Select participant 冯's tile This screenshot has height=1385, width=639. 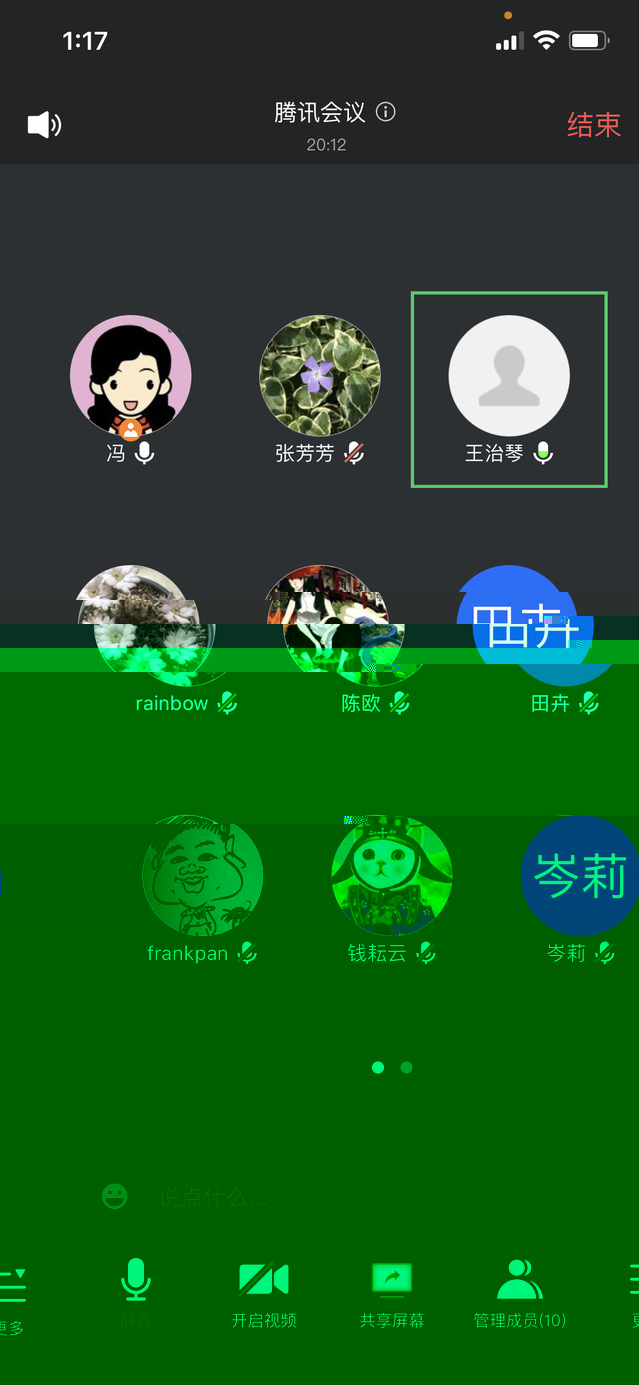[x=130, y=377]
